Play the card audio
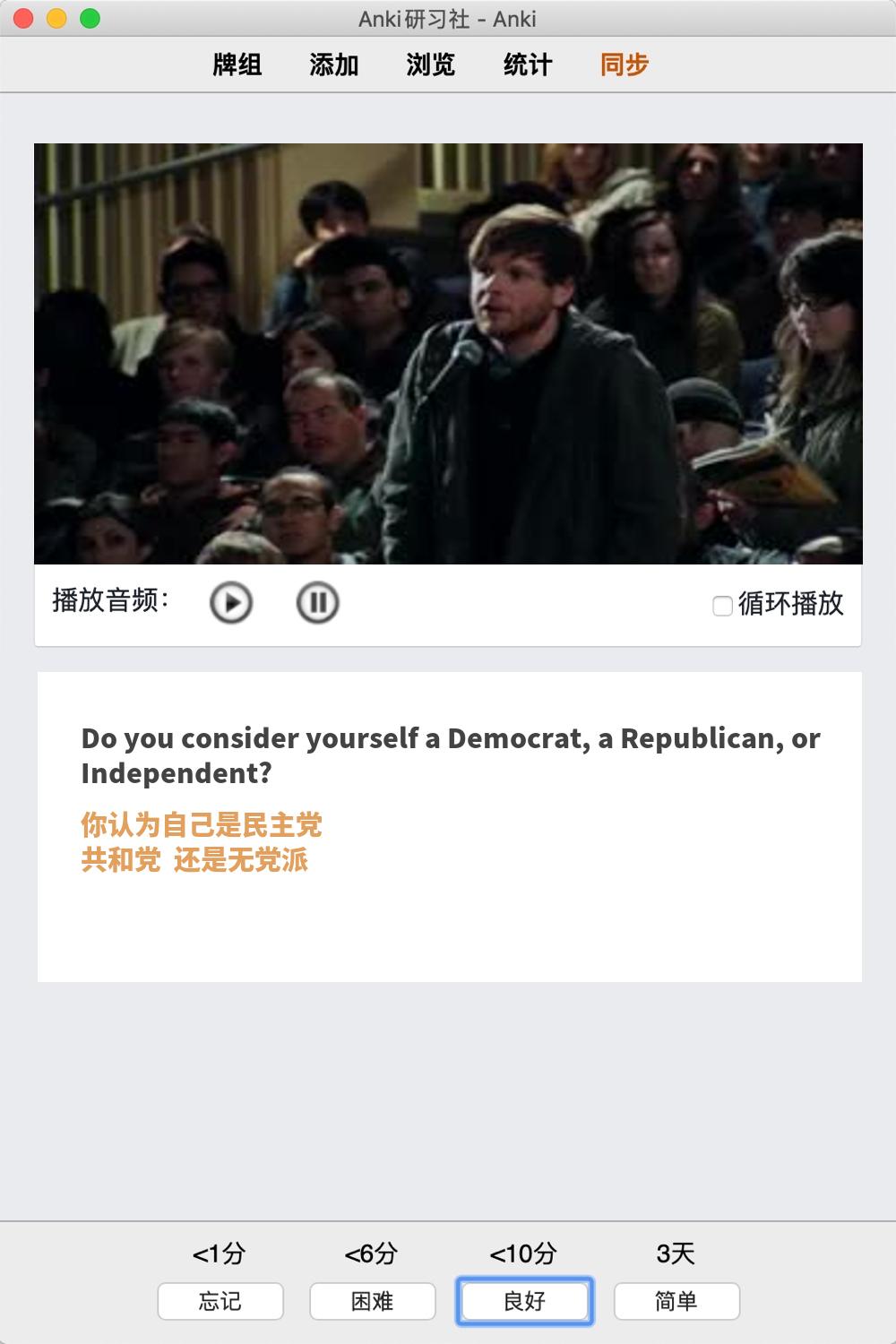This screenshot has height=1344, width=896. click(x=231, y=602)
